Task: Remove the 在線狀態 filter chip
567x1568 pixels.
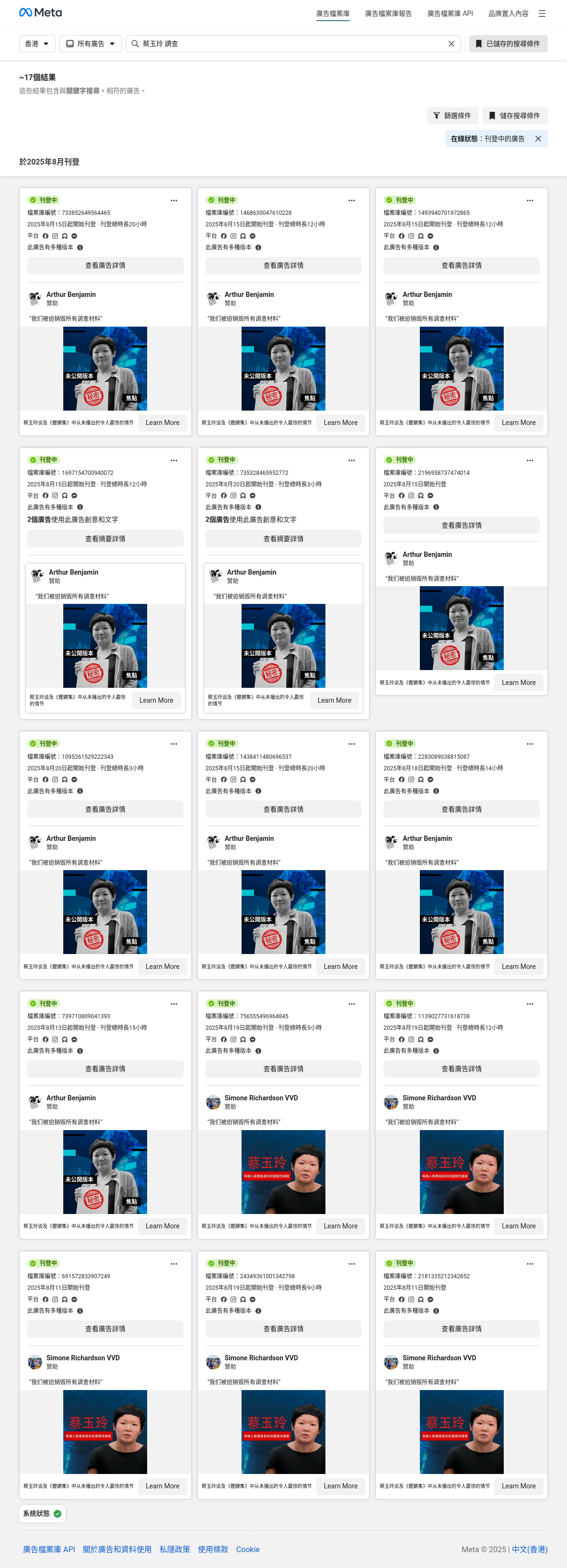Action: (538, 139)
